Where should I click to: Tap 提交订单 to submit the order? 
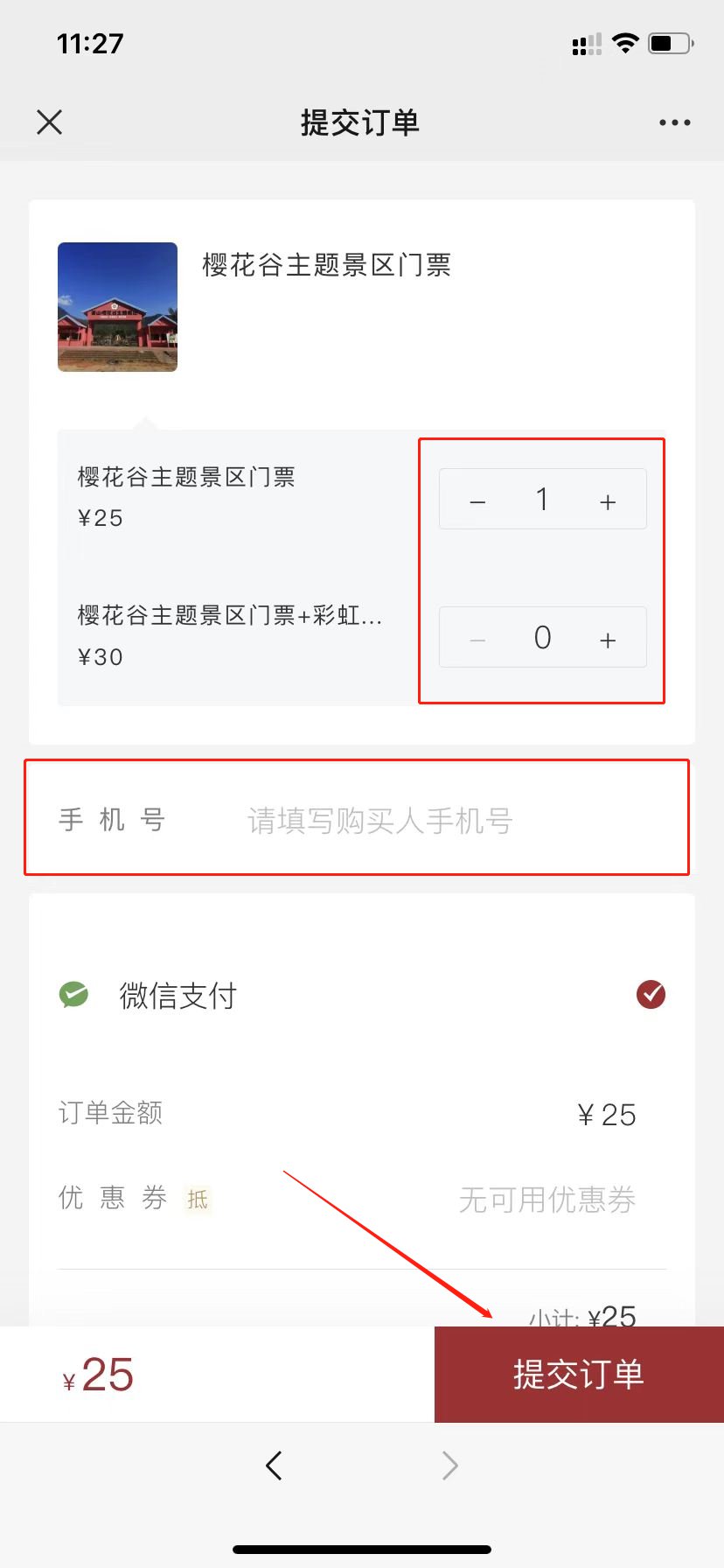coord(579,1374)
